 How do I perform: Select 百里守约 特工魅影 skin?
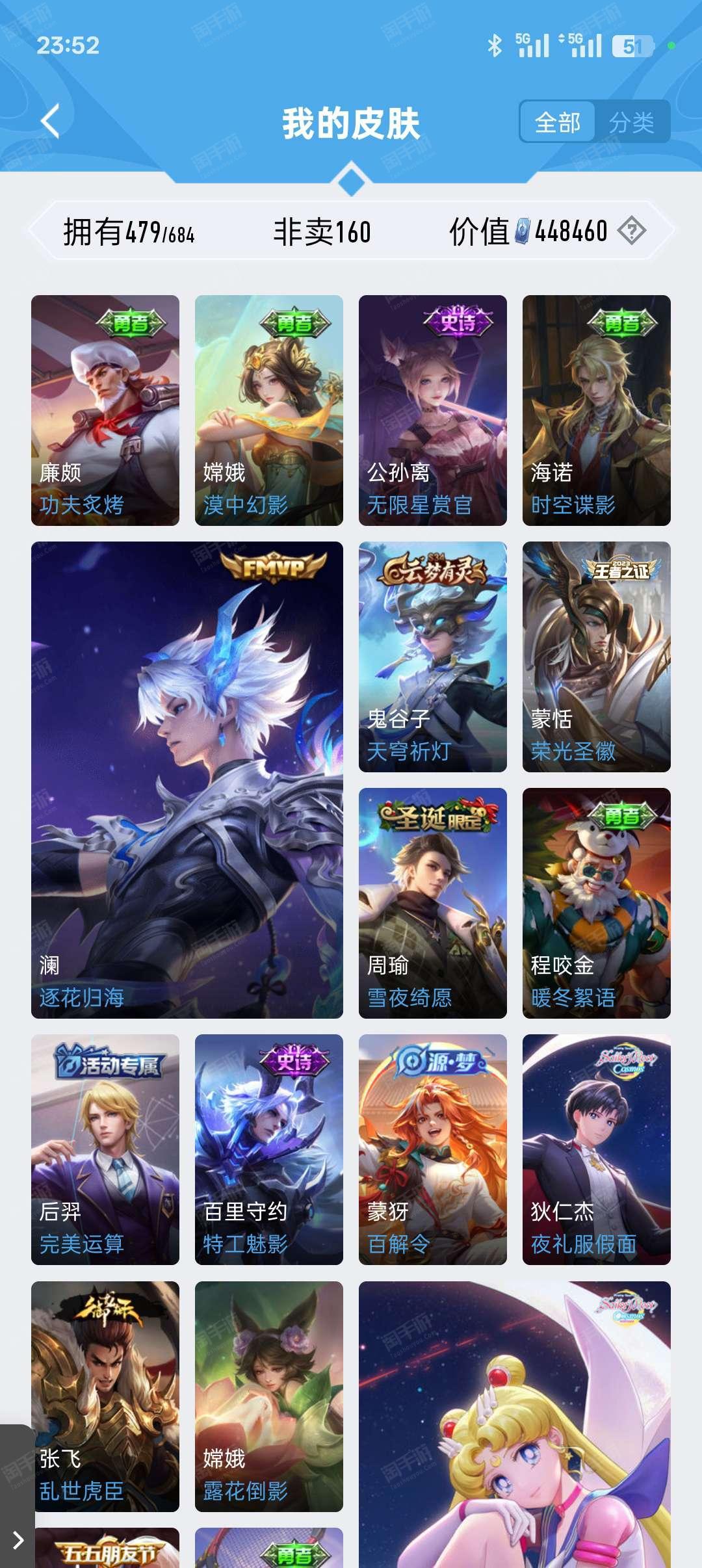click(269, 1149)
